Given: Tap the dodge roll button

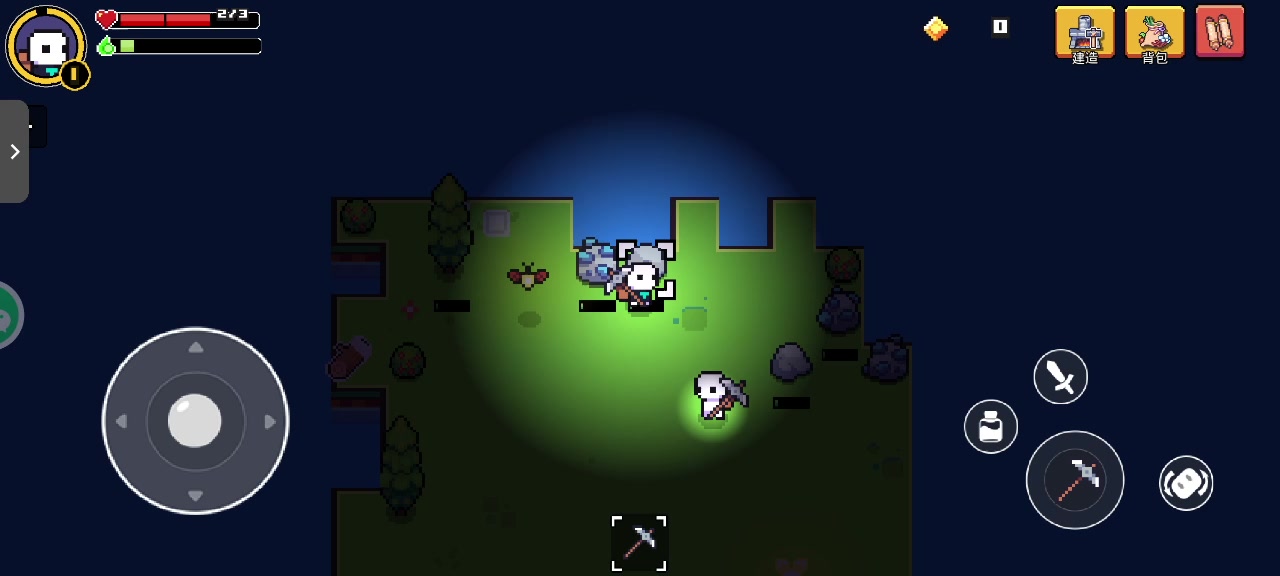Looking at the screenshot, I should pyautogui.click(x=1186, y=483).
